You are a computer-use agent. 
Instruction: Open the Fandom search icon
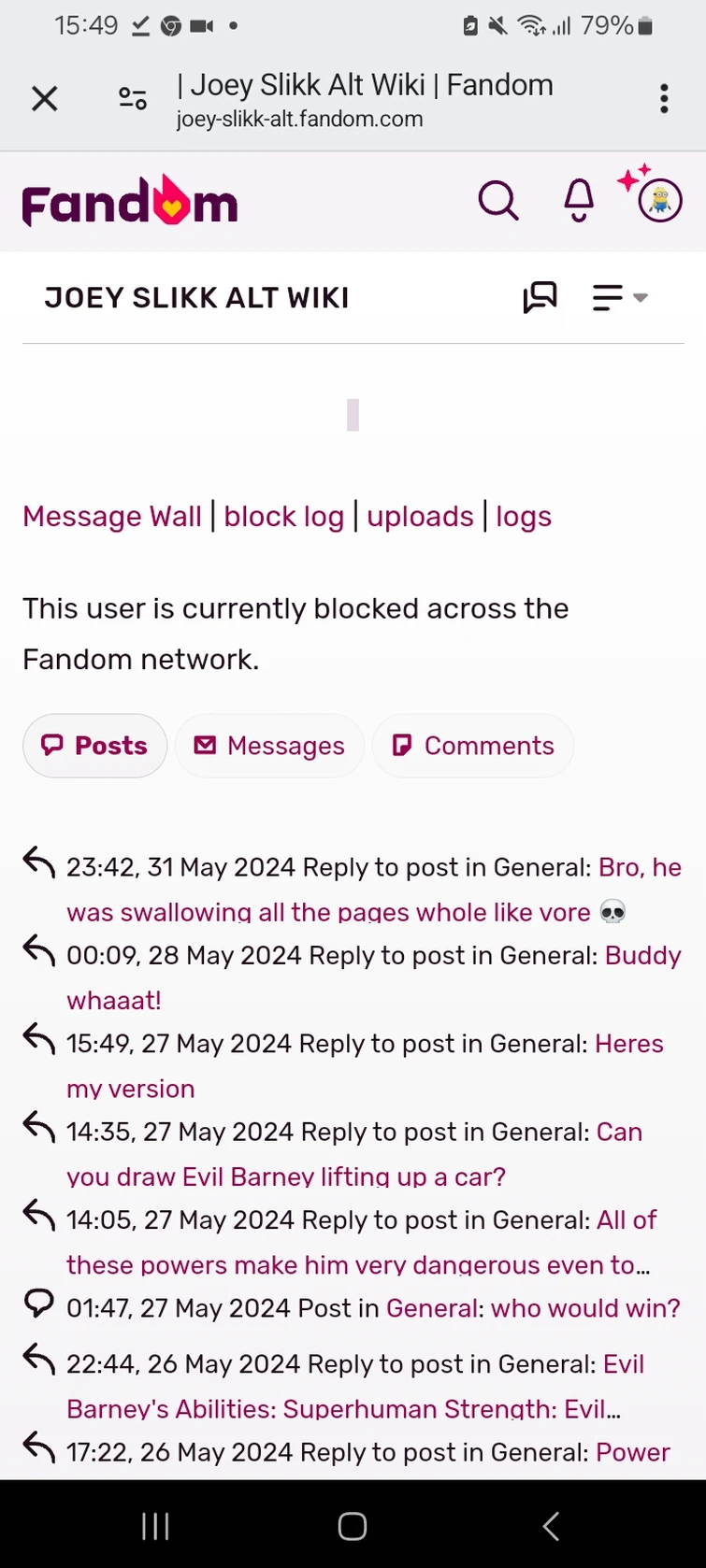pyautogui.click(x=498, y=200)
